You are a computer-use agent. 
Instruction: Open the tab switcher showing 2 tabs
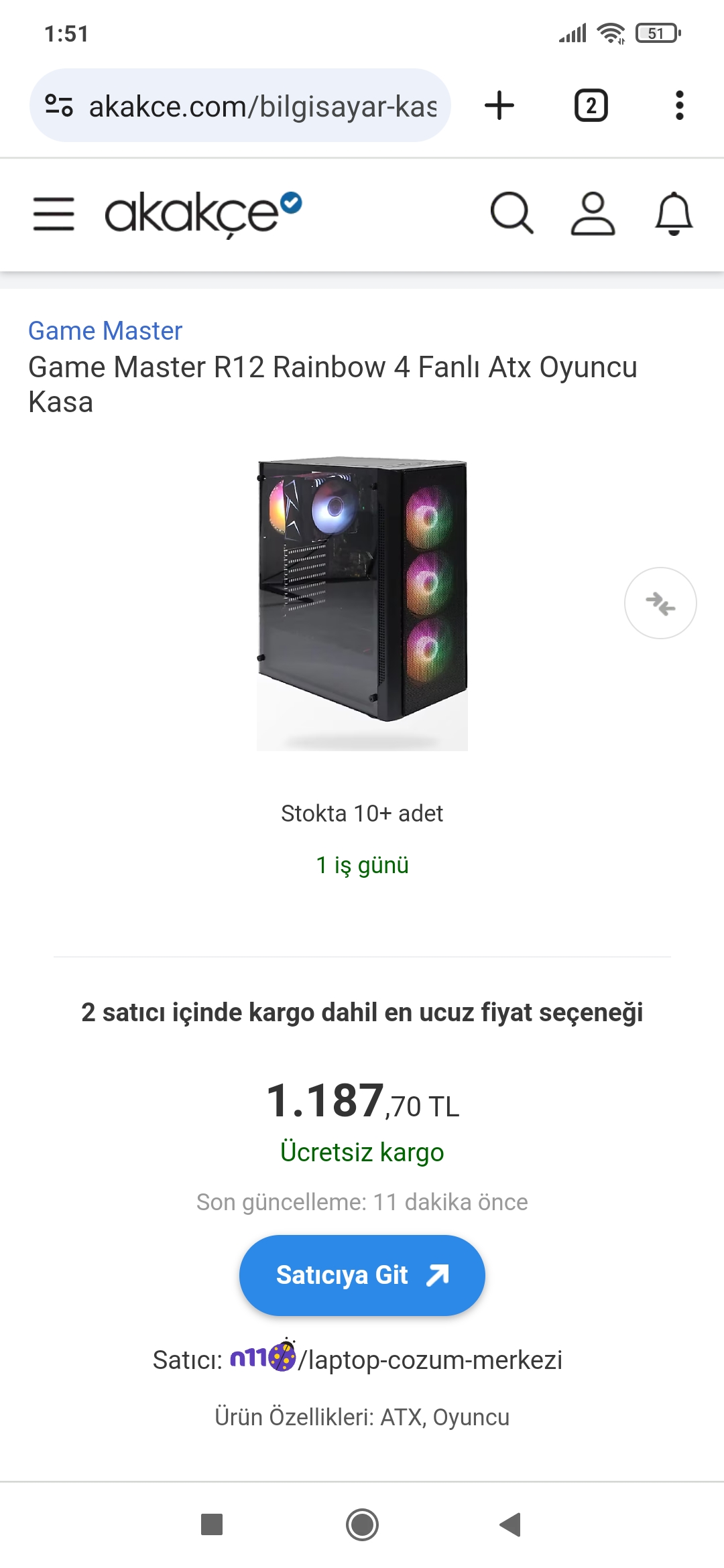591,106
